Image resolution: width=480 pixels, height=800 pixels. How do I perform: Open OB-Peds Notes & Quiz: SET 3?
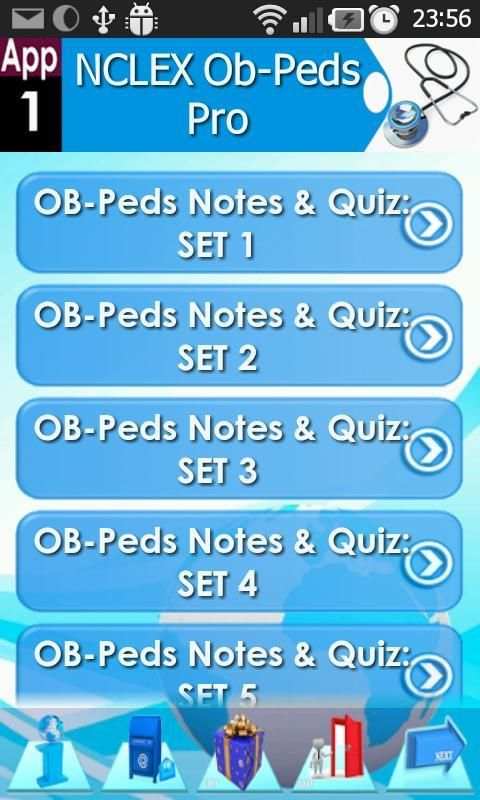coord(239,448)
